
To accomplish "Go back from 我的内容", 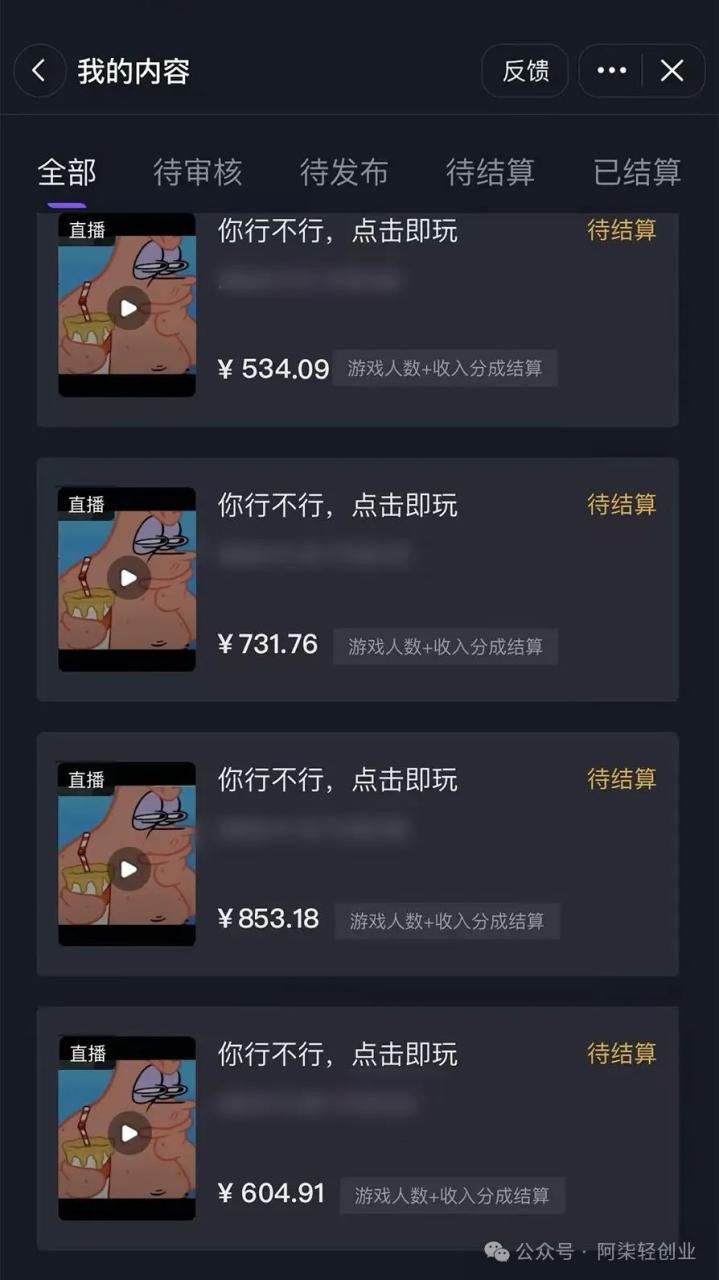I will coord(39,71).
